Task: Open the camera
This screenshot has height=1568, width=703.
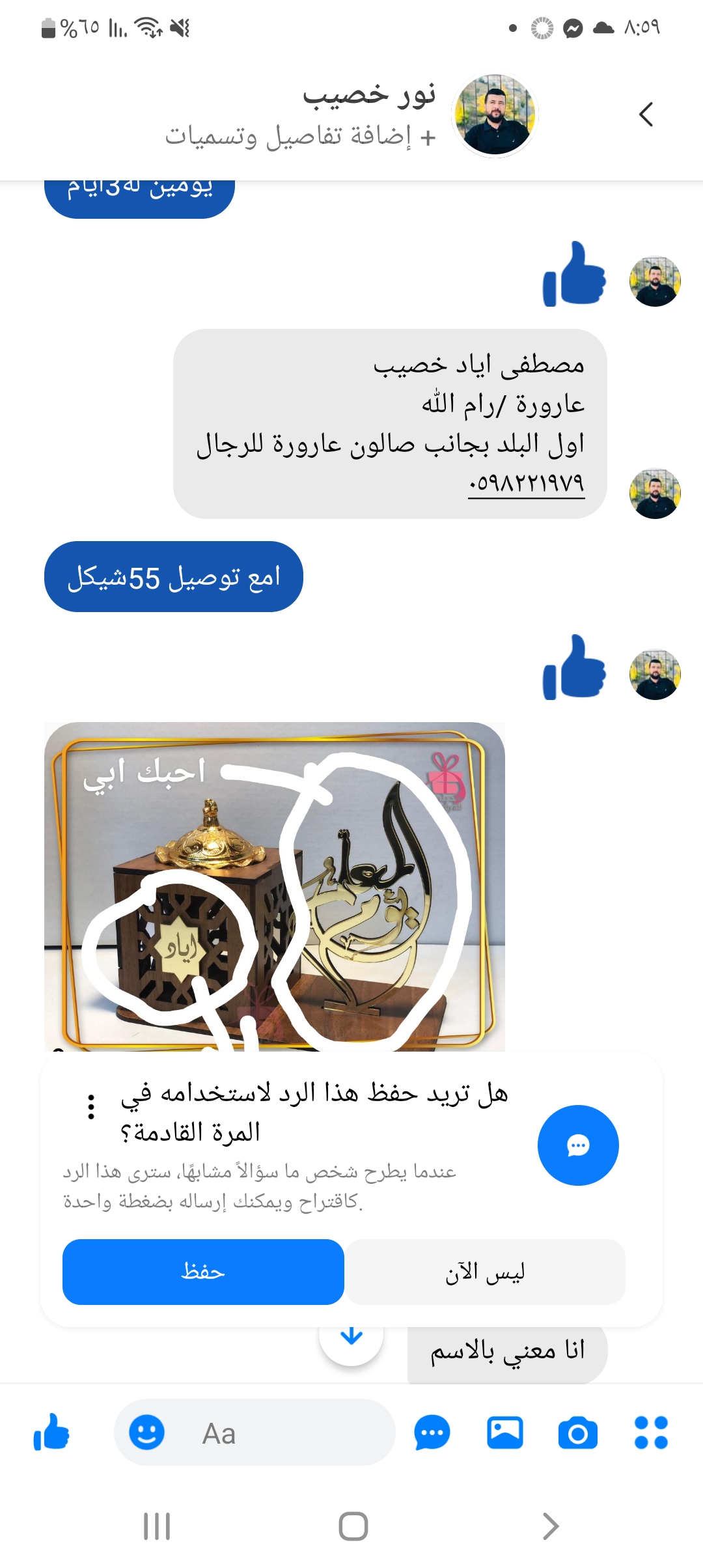Action: point(577,1433)
